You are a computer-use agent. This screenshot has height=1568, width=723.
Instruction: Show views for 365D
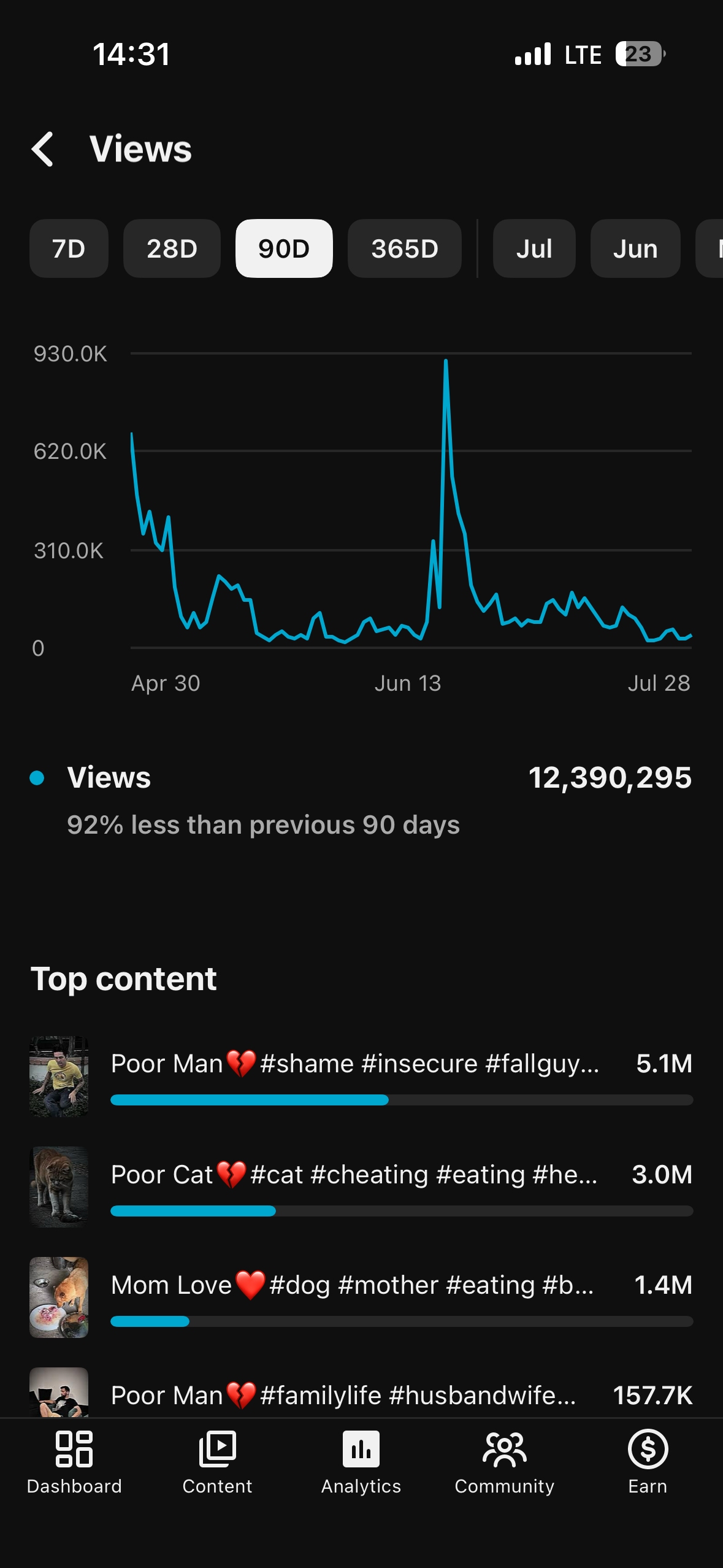[405, 248]
